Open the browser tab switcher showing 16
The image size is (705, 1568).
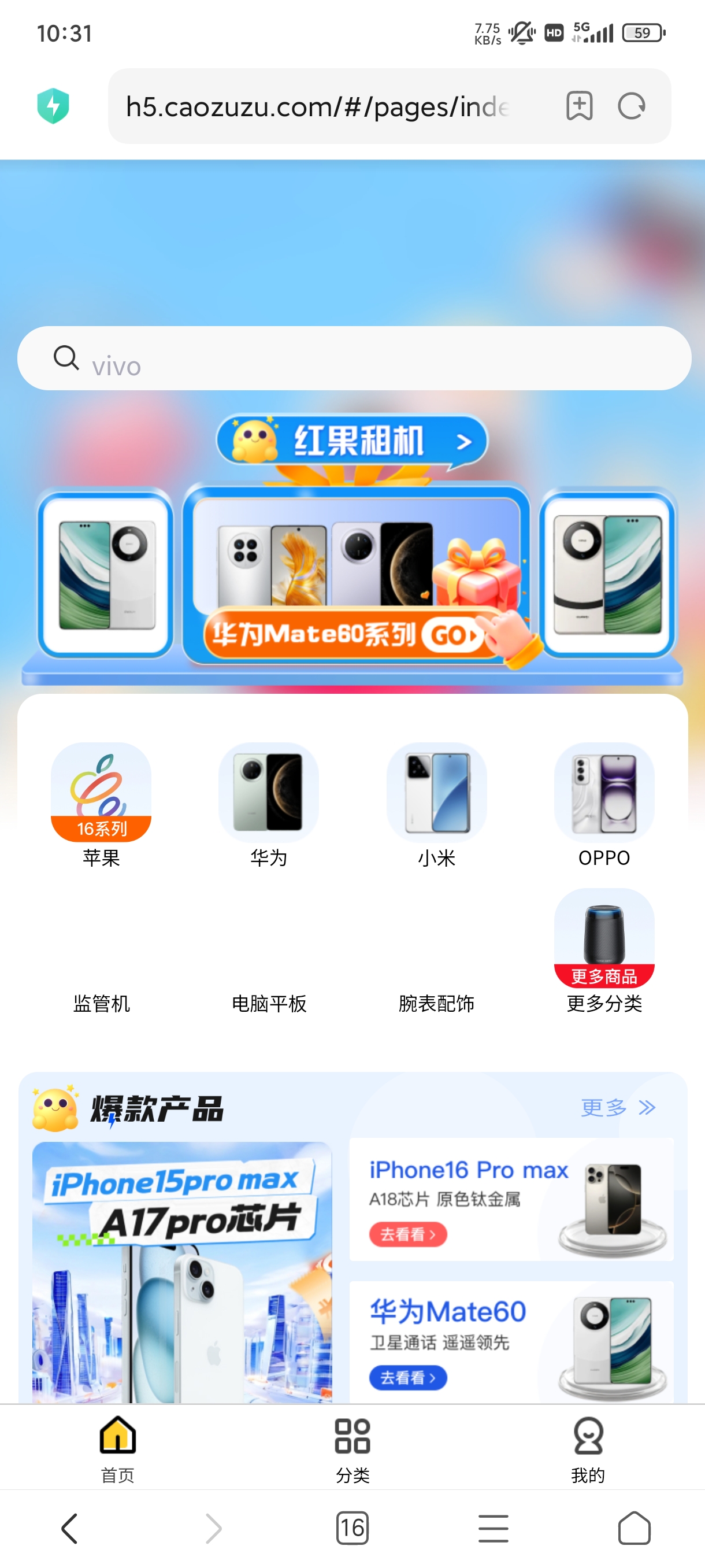click(352, 1528)
